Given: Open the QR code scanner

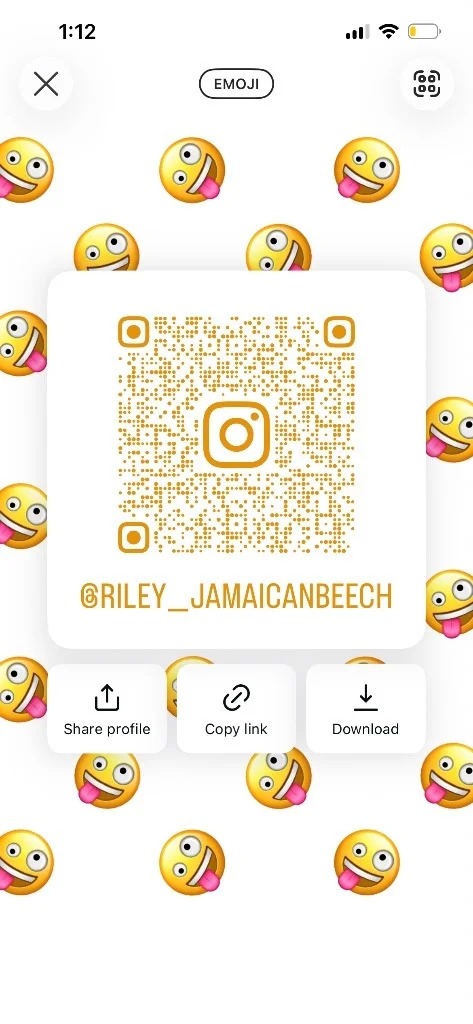Looking at the screenshot, I should (427, 84).
